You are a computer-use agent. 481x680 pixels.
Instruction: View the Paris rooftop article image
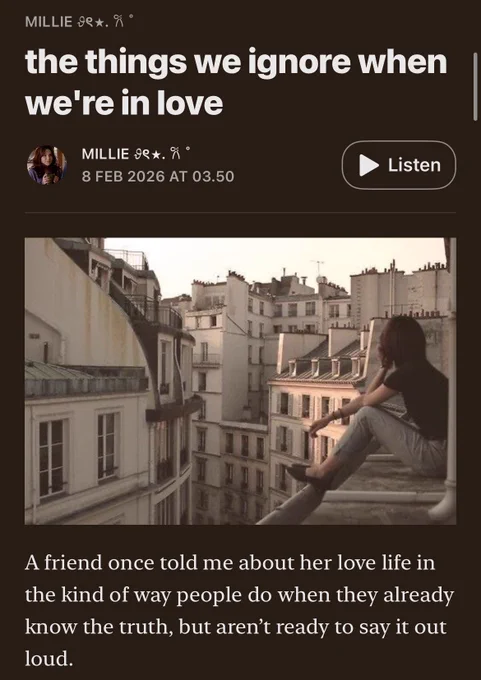click(x=240, y=381)
